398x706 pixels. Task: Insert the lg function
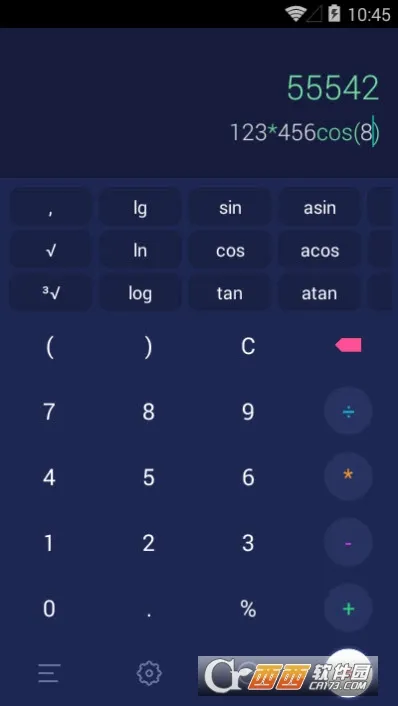click(x=140, y=208)
